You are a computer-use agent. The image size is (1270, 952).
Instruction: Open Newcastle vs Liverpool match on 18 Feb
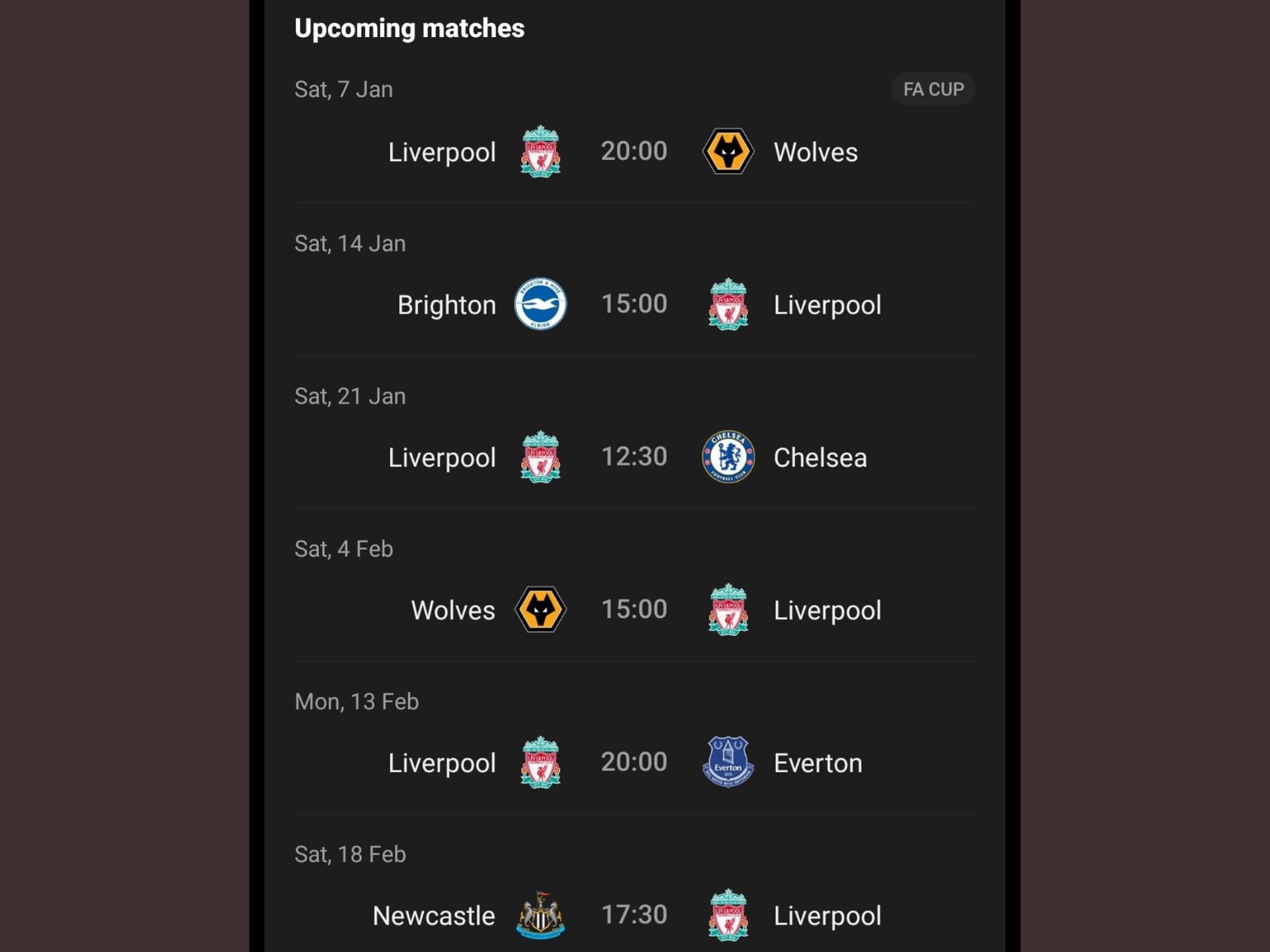[x=634, y=915]
